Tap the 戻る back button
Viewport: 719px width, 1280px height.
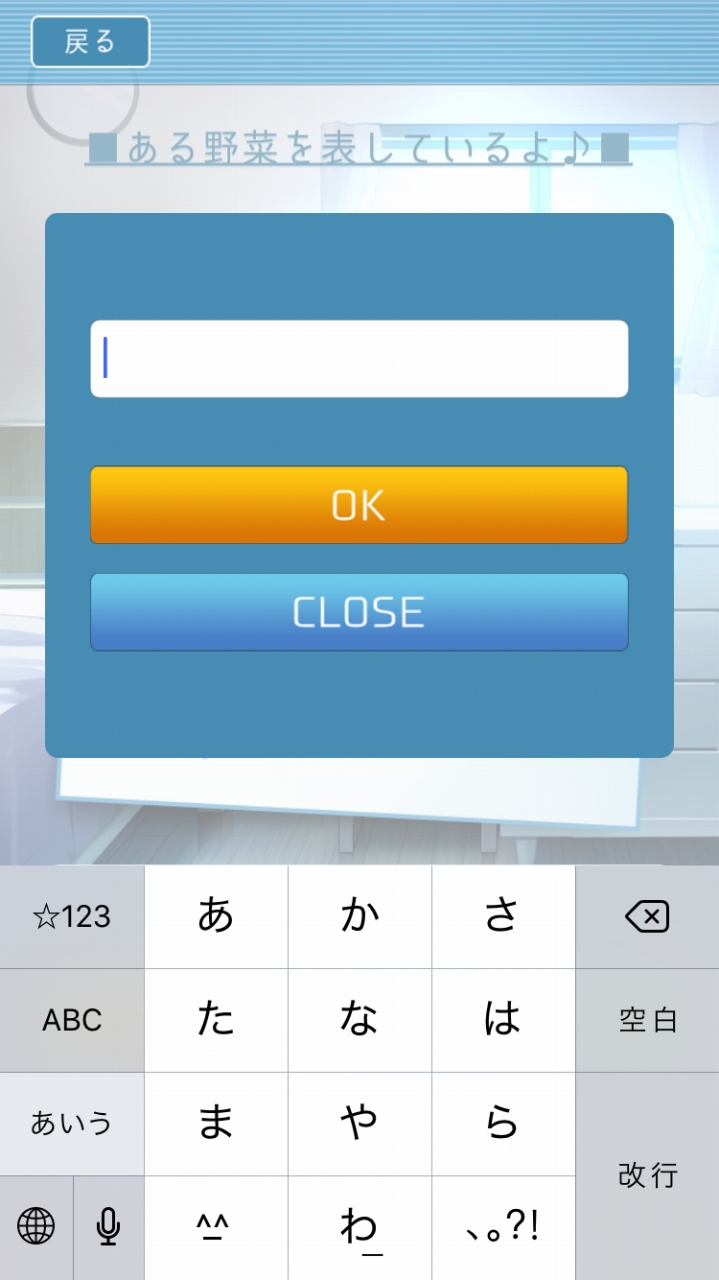click(x=90, y=42)
